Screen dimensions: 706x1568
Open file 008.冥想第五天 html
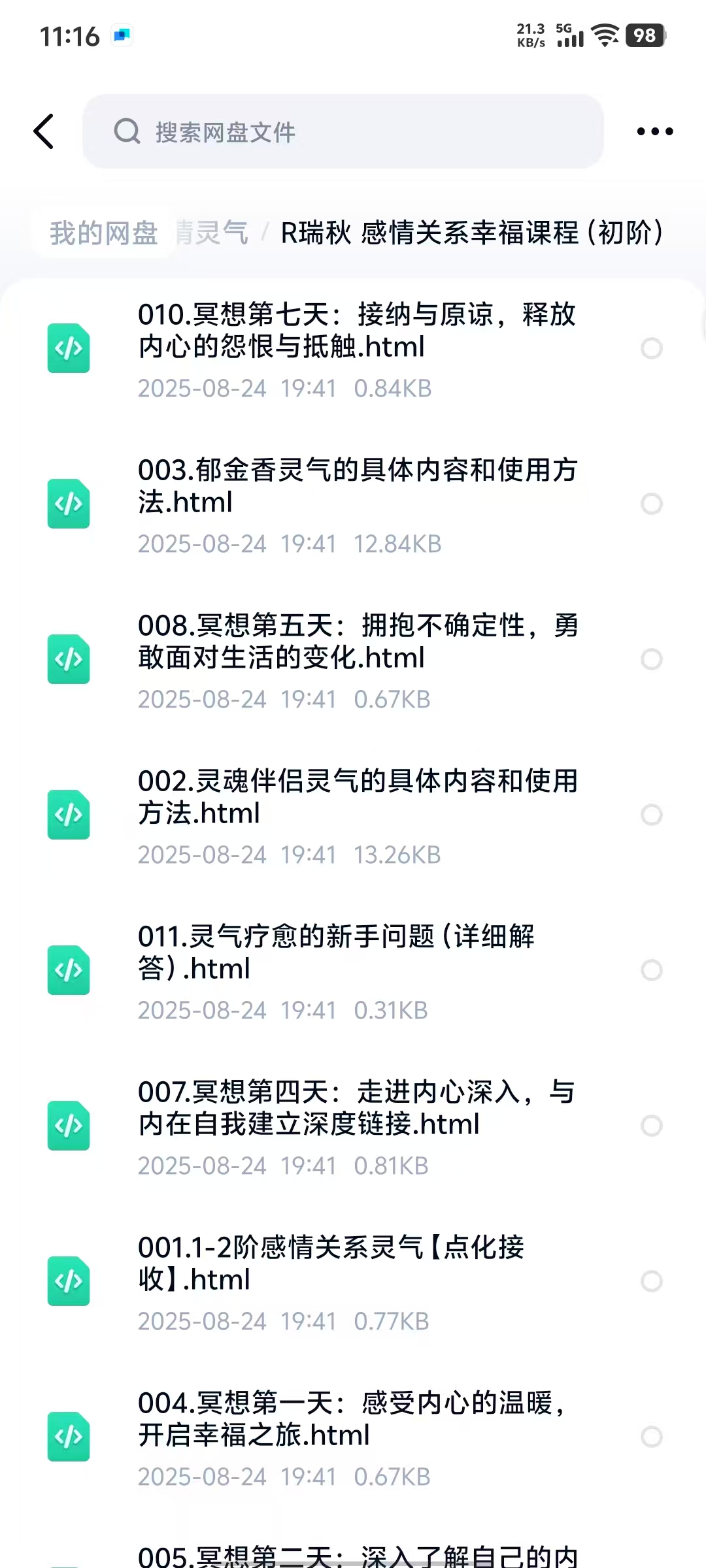(x=356, y=642)
